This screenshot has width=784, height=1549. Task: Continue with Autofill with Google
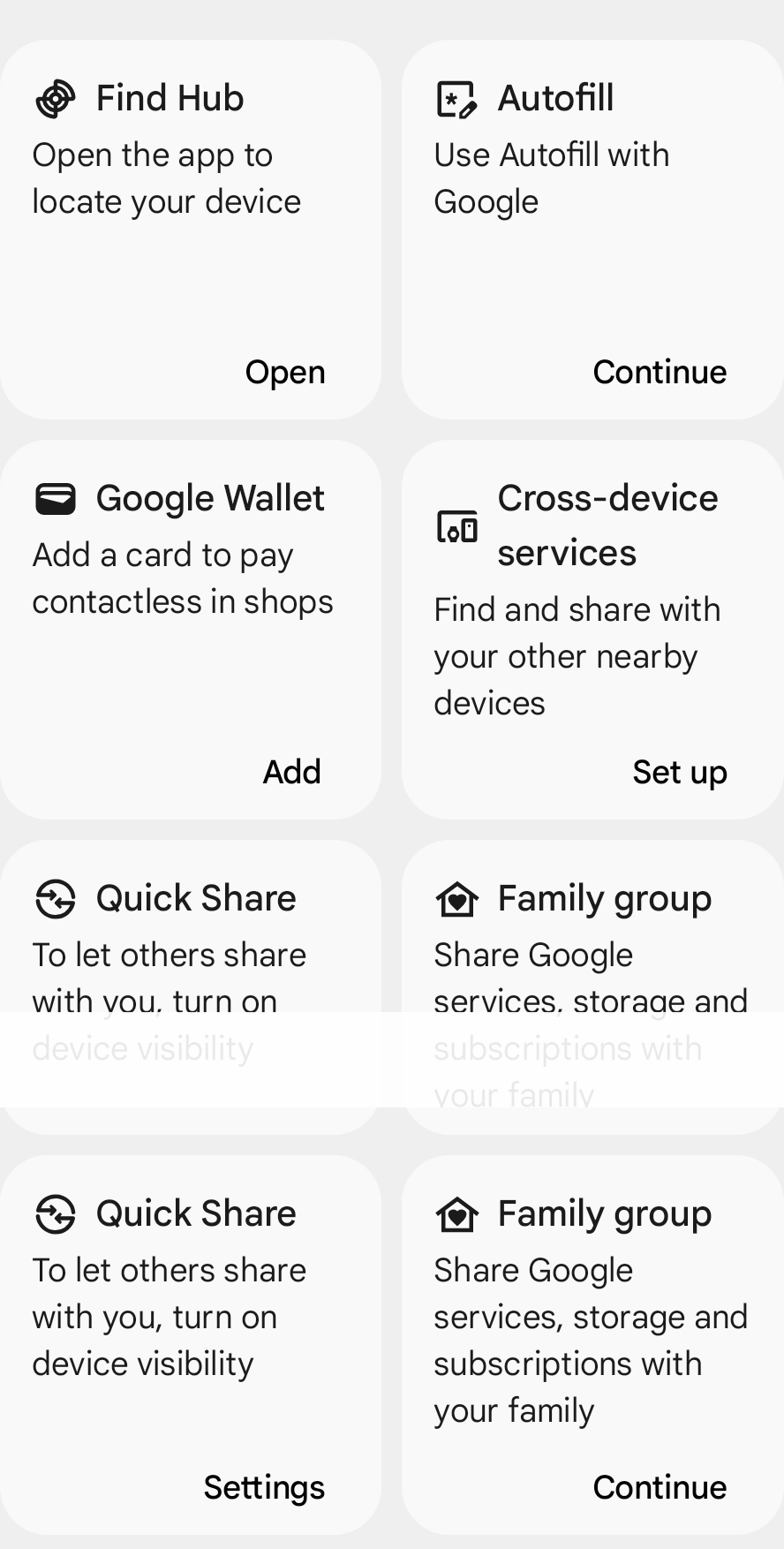[x=660, y=372]
